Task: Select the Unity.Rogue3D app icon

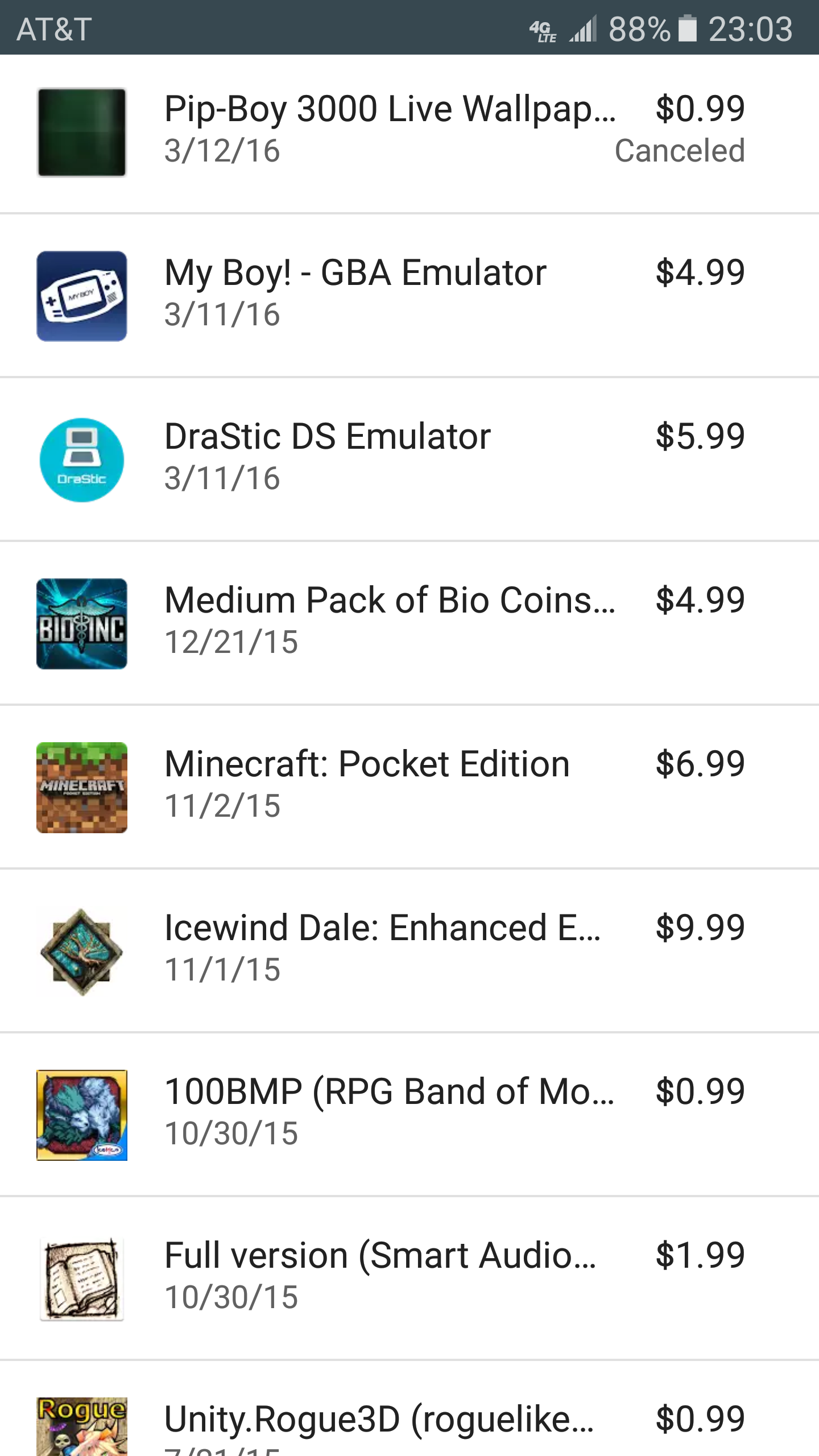Action: click(81, 1426)
